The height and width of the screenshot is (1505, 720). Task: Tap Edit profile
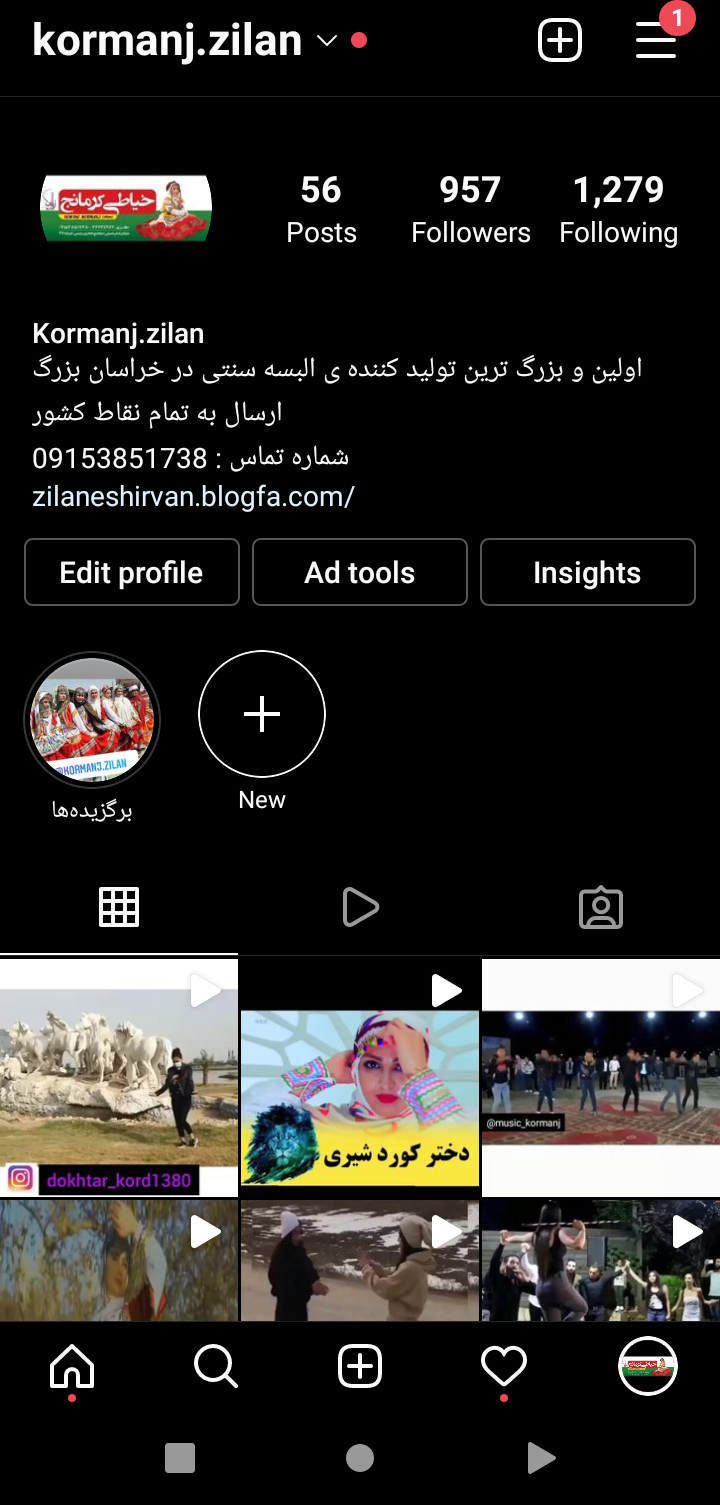(x=132, y=572)
